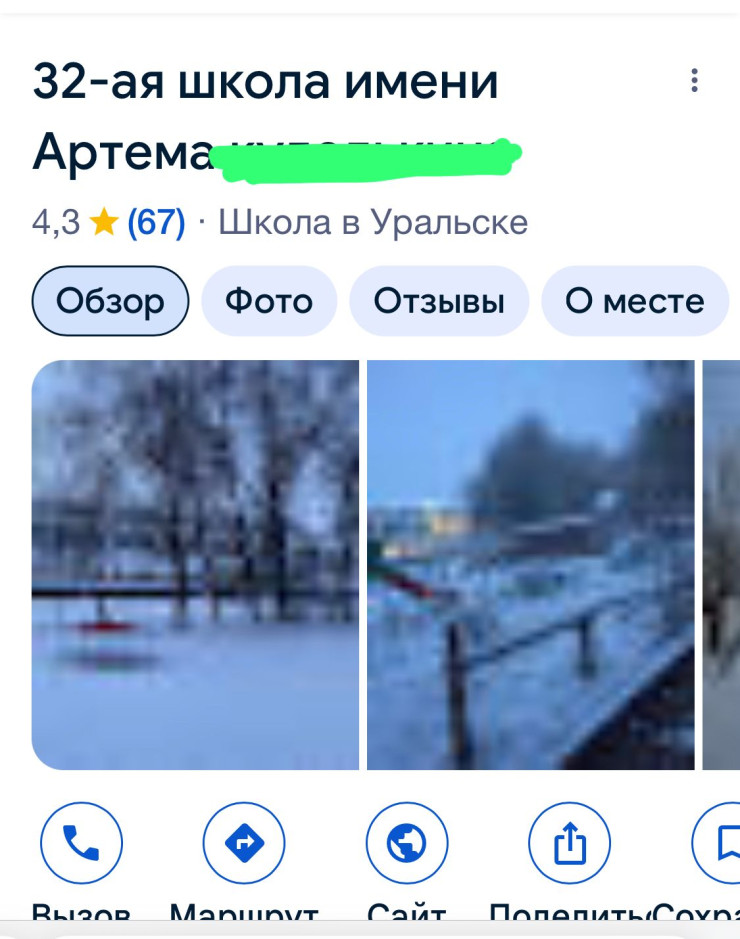
Task: Open the snowy playground photo with red swing
Action: tap(195, 564)
